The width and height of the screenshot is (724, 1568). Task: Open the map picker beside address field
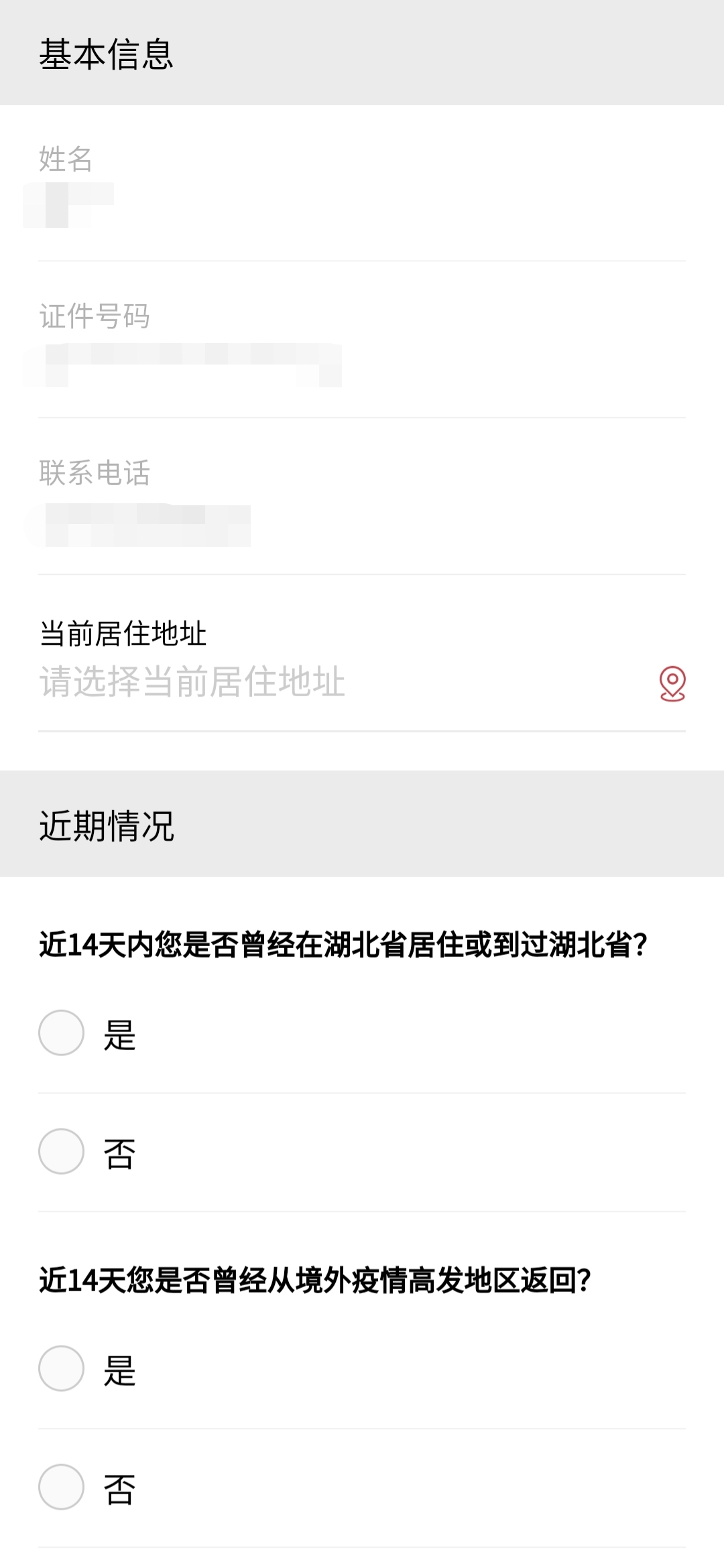point(672,683)
